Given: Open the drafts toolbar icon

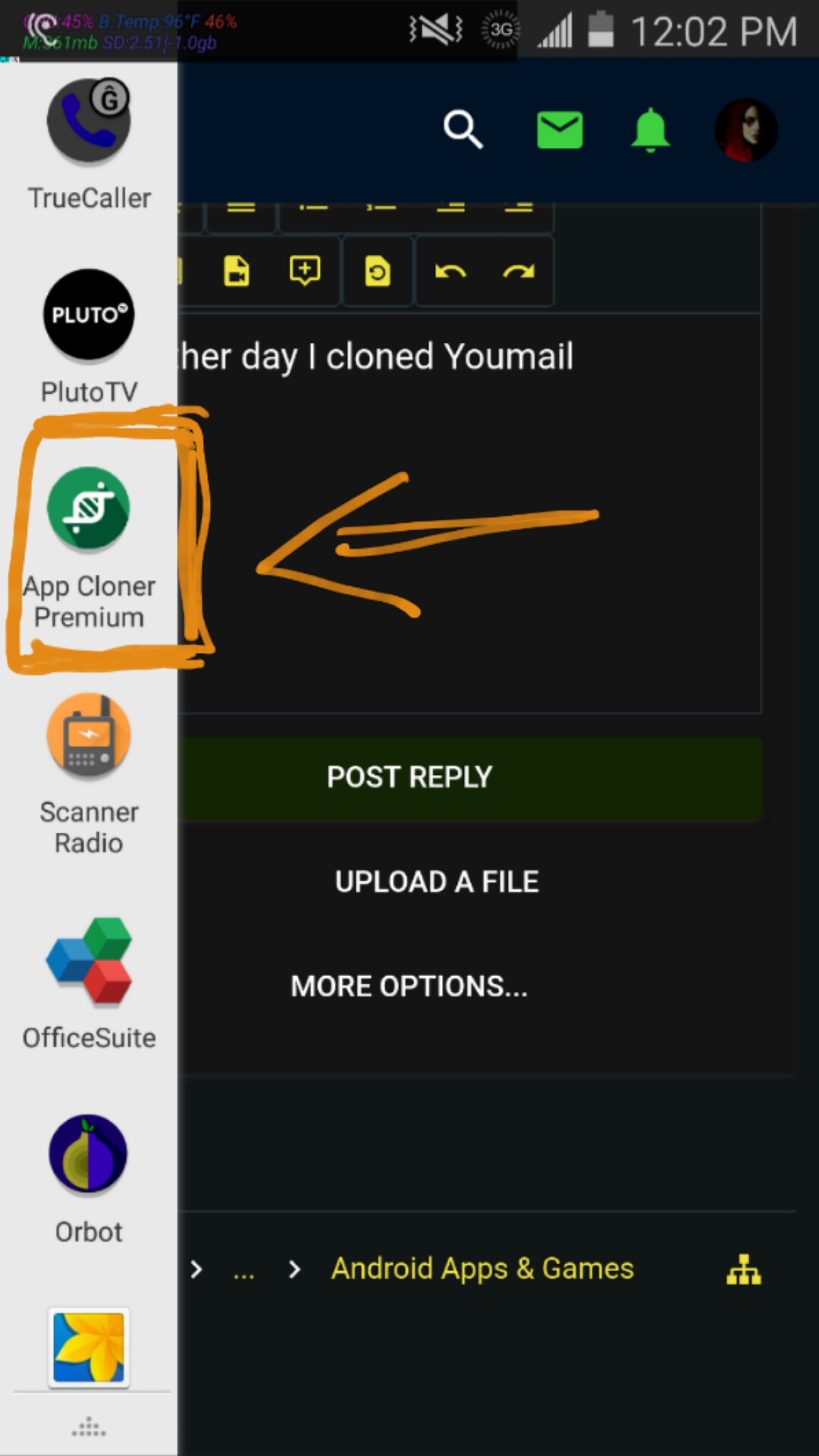Looking at the screenshot, I should pyautogui.click(x=378, y=271).
